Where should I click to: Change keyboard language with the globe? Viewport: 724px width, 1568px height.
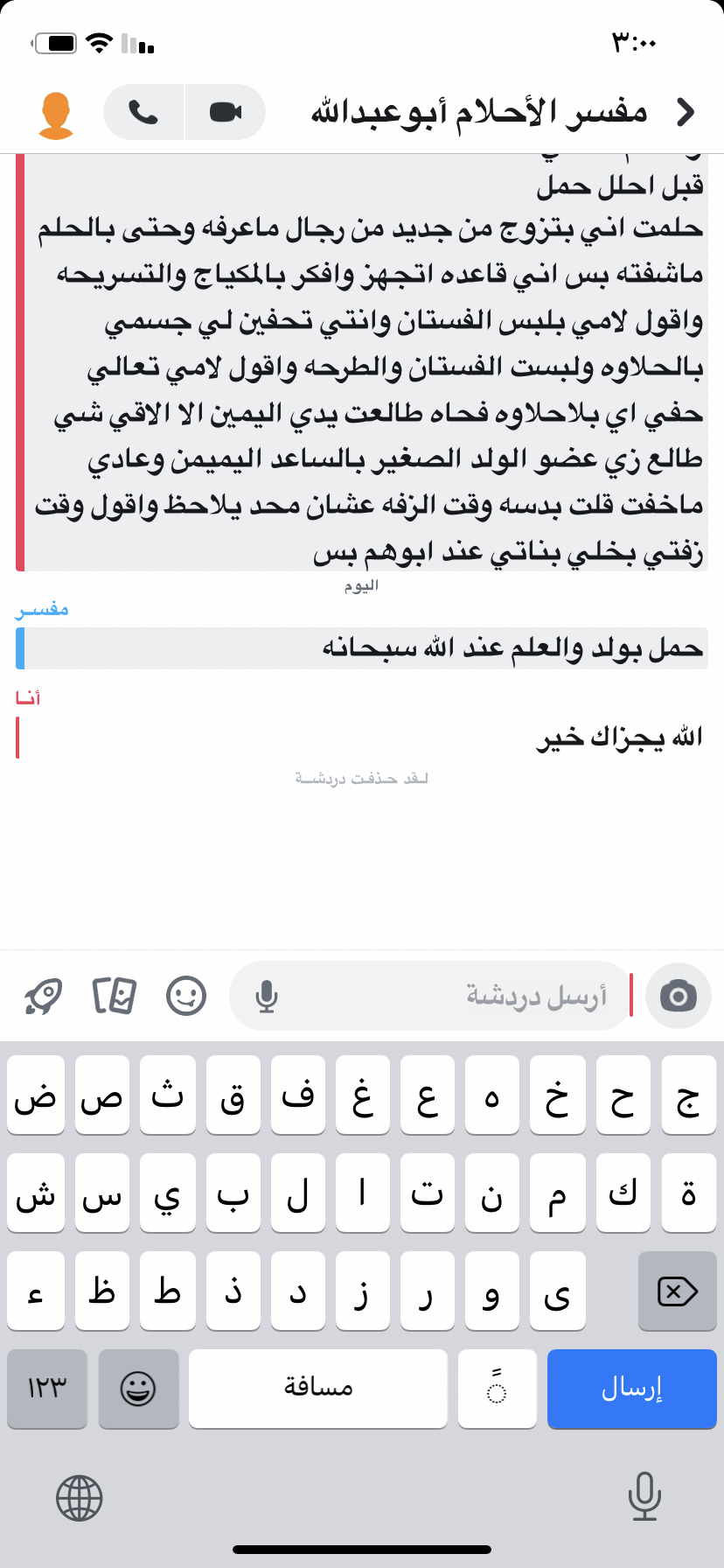(x=80, y=1497)
